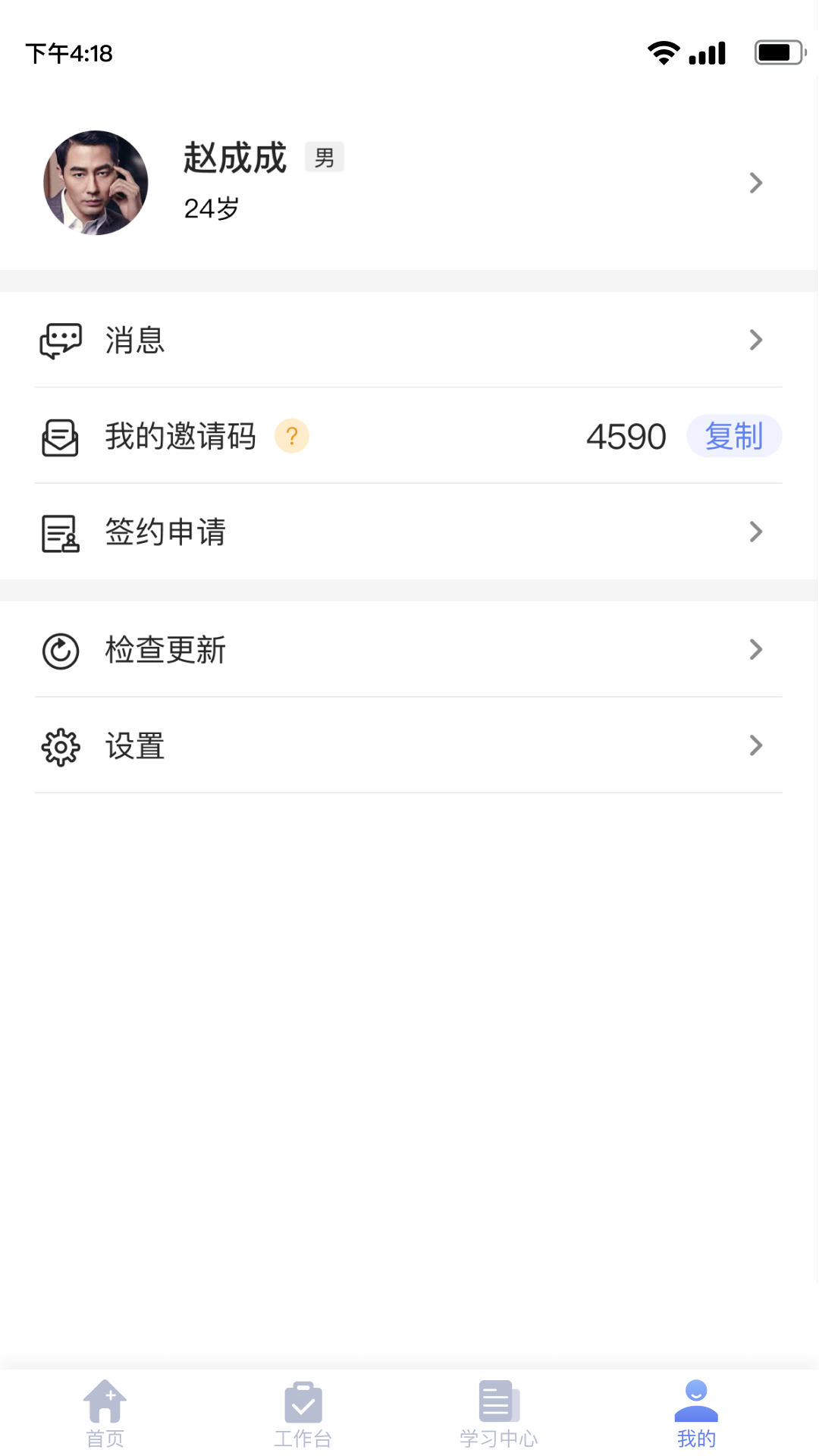Select the 工作台 briefcase icon

point(303,1404)
